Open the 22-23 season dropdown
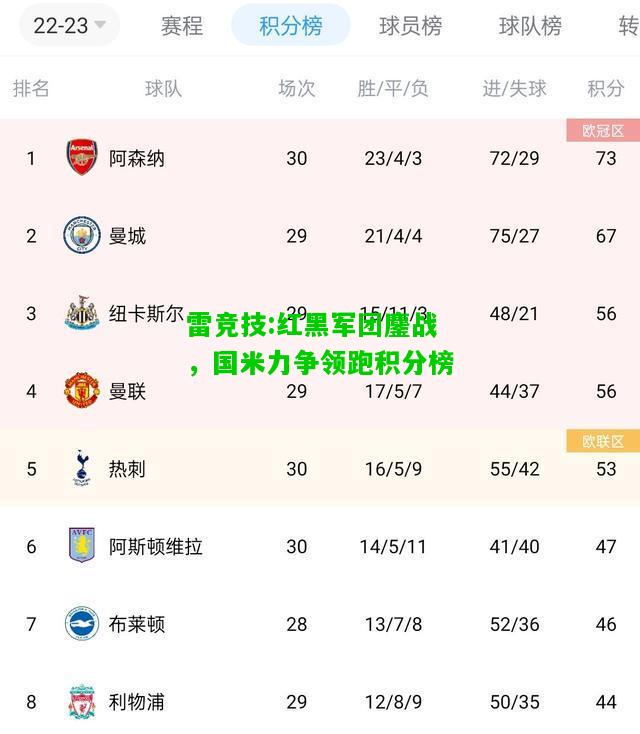This screenshot has height=734, width=640. click(69, 26)
